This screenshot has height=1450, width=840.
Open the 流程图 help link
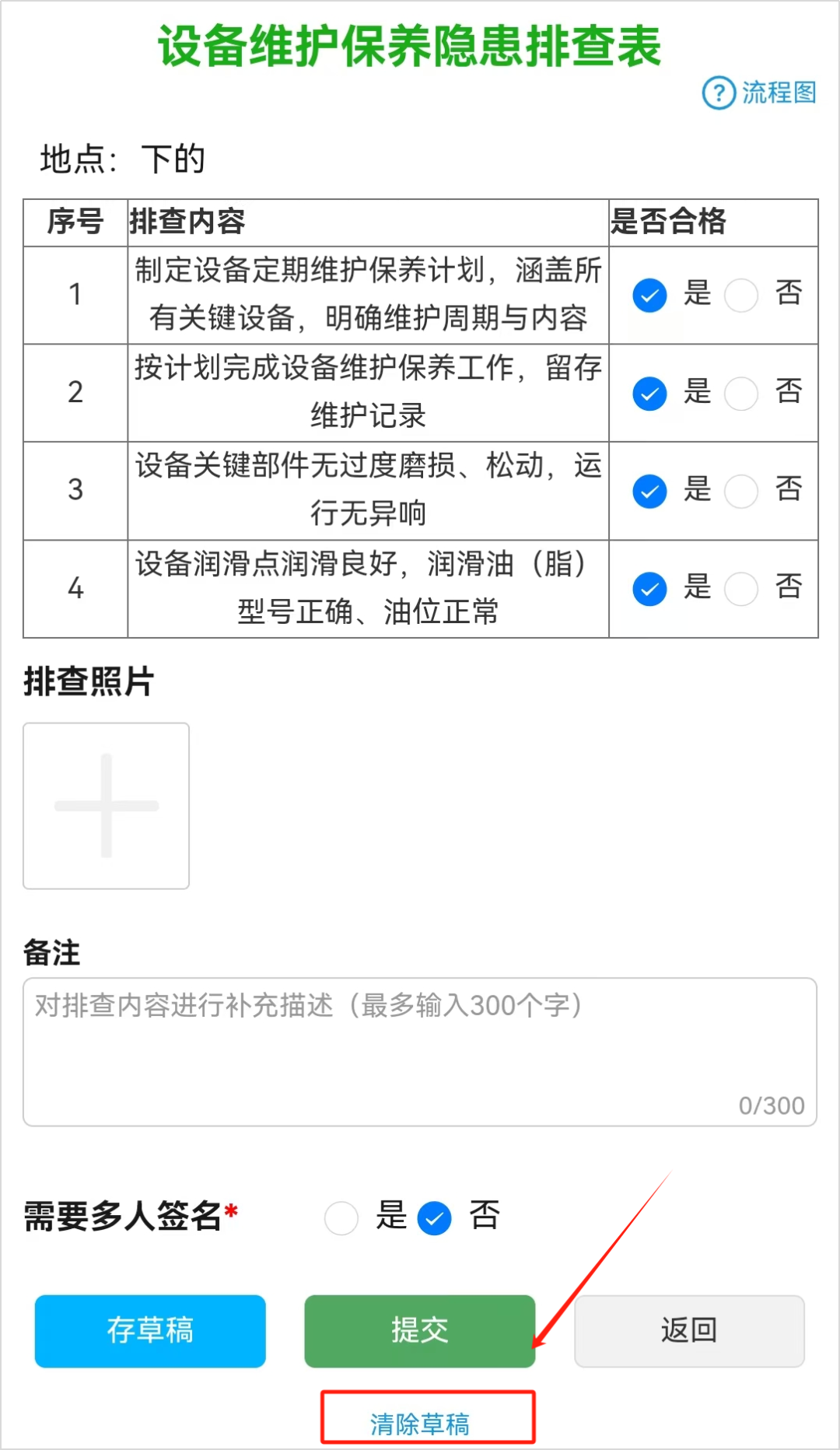pyautogui.click(x=760, y=93)
